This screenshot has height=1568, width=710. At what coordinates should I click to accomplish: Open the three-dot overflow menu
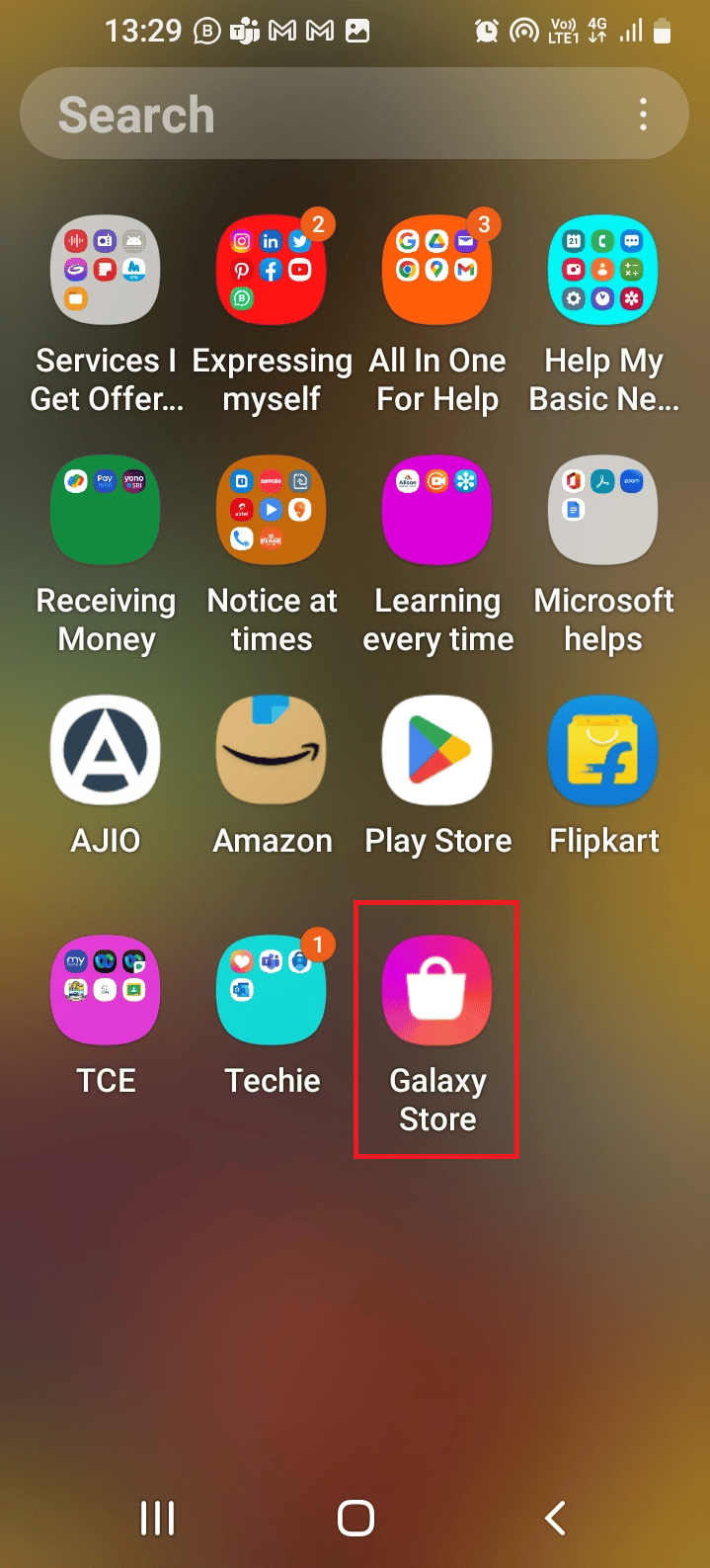click(x=643, y=115)
